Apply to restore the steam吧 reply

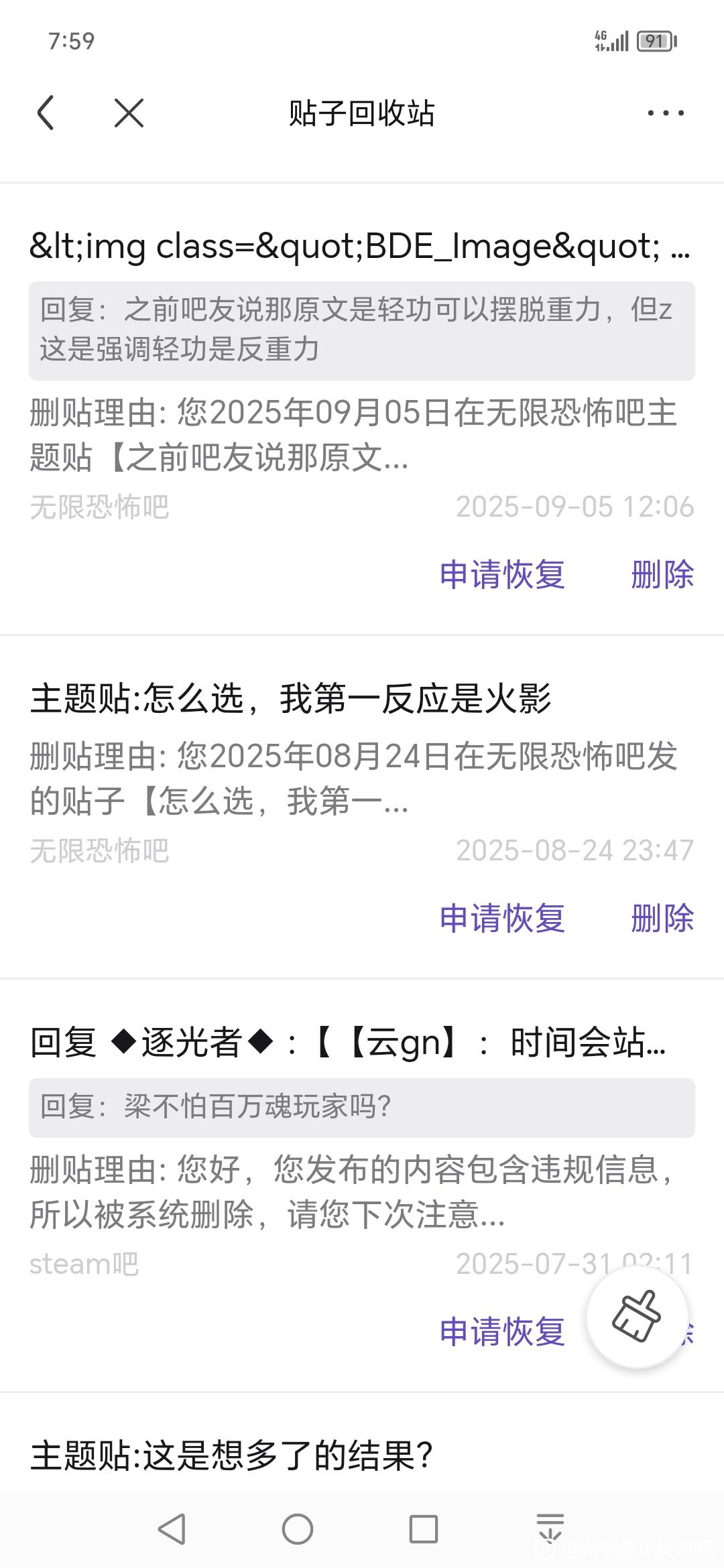click(502, 1331)
